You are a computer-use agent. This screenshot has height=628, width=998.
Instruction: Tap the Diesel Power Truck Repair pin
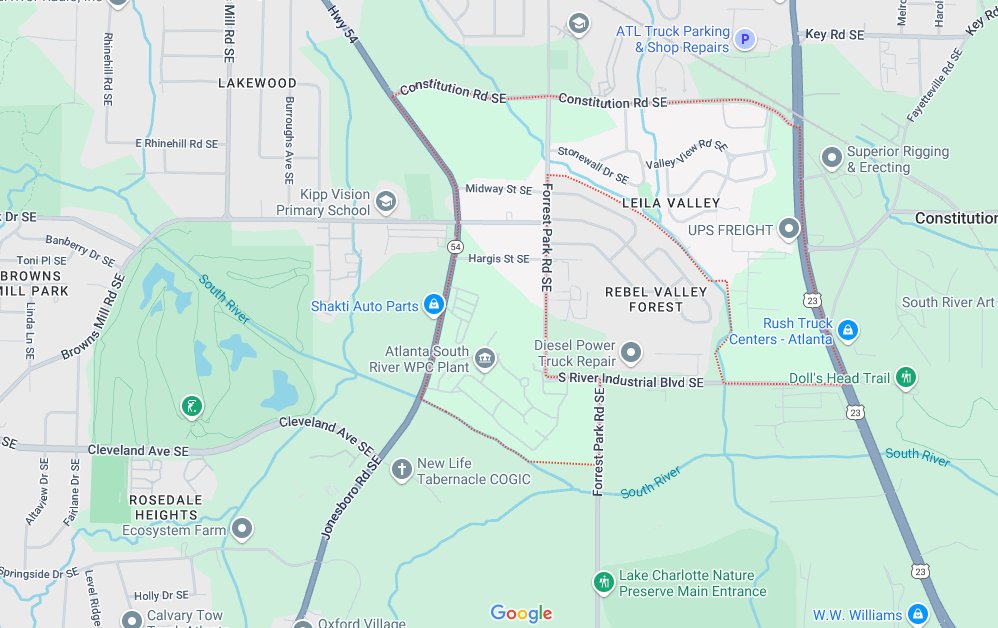[631, 352]
